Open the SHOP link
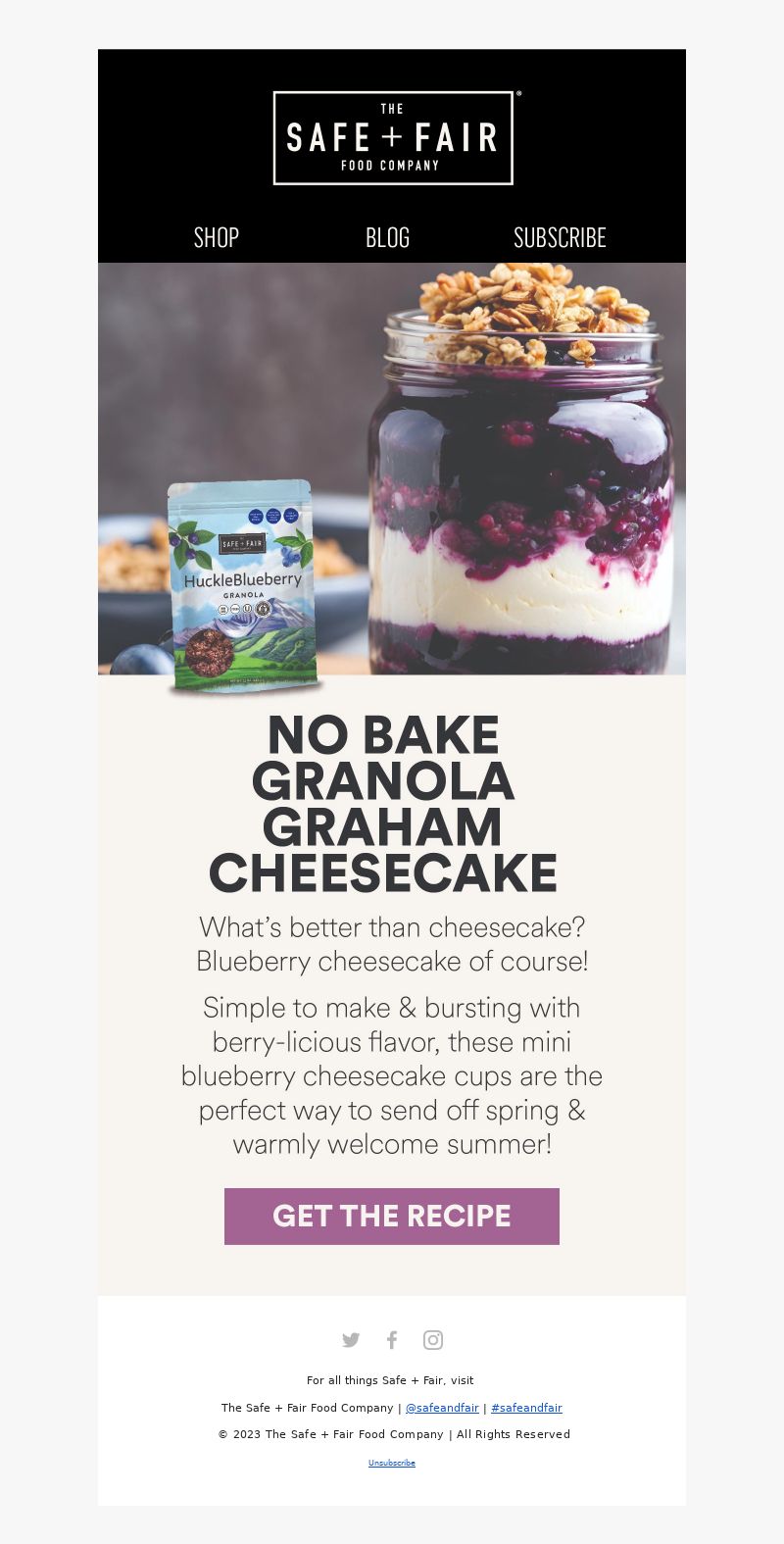The height and width of the screenshot is (1544, 784). pos(217,237)
